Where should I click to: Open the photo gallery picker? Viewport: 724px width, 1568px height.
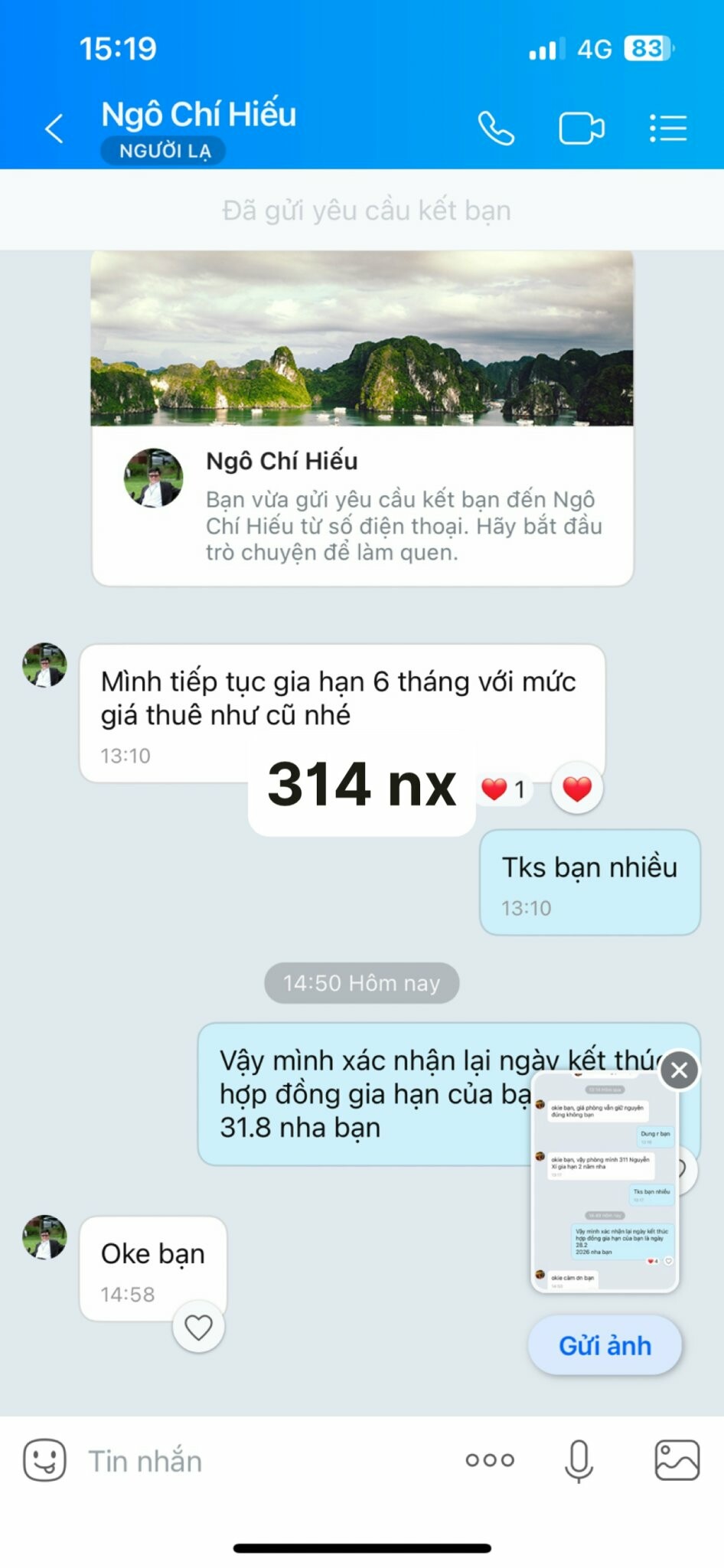[677, 1460]
